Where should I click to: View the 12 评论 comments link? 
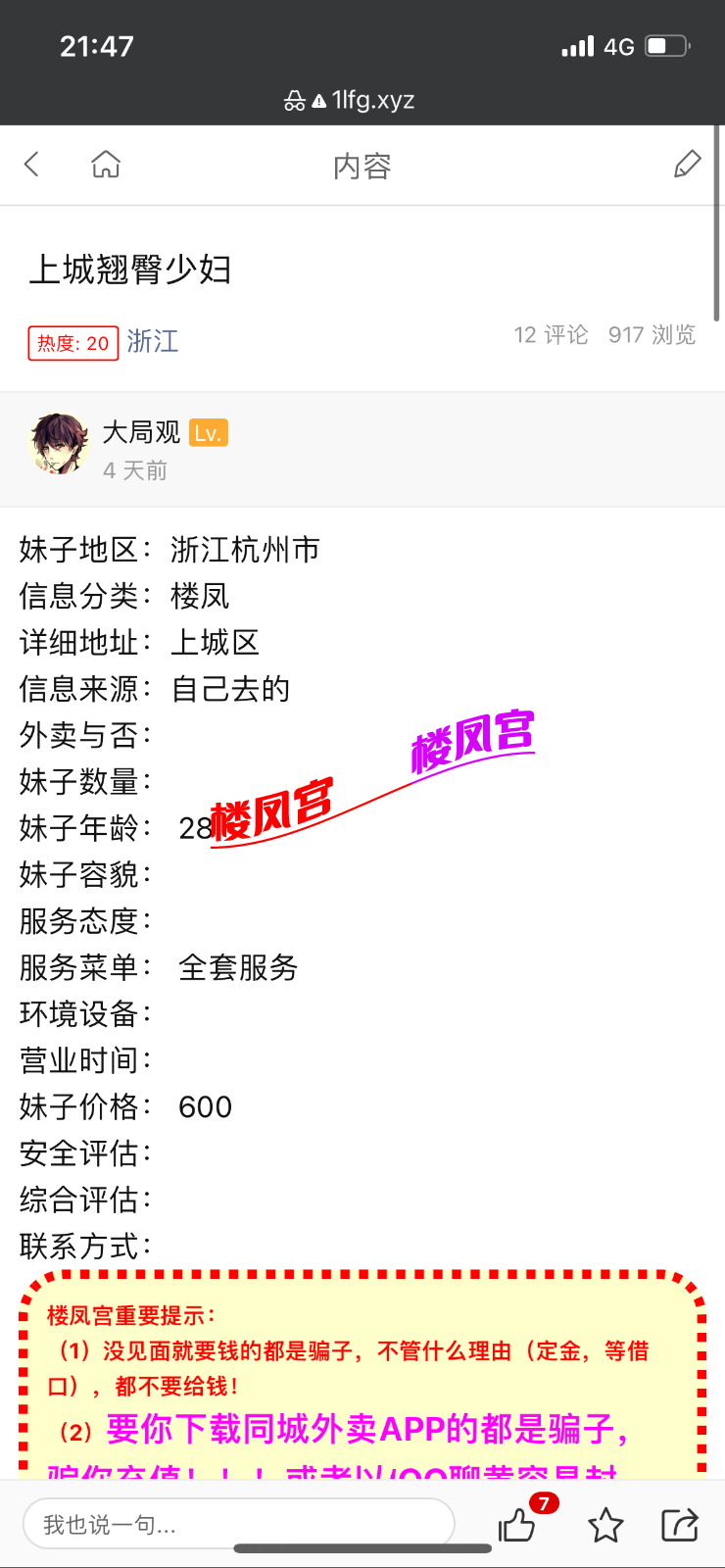pyautogui.click(x=551, y=335)
